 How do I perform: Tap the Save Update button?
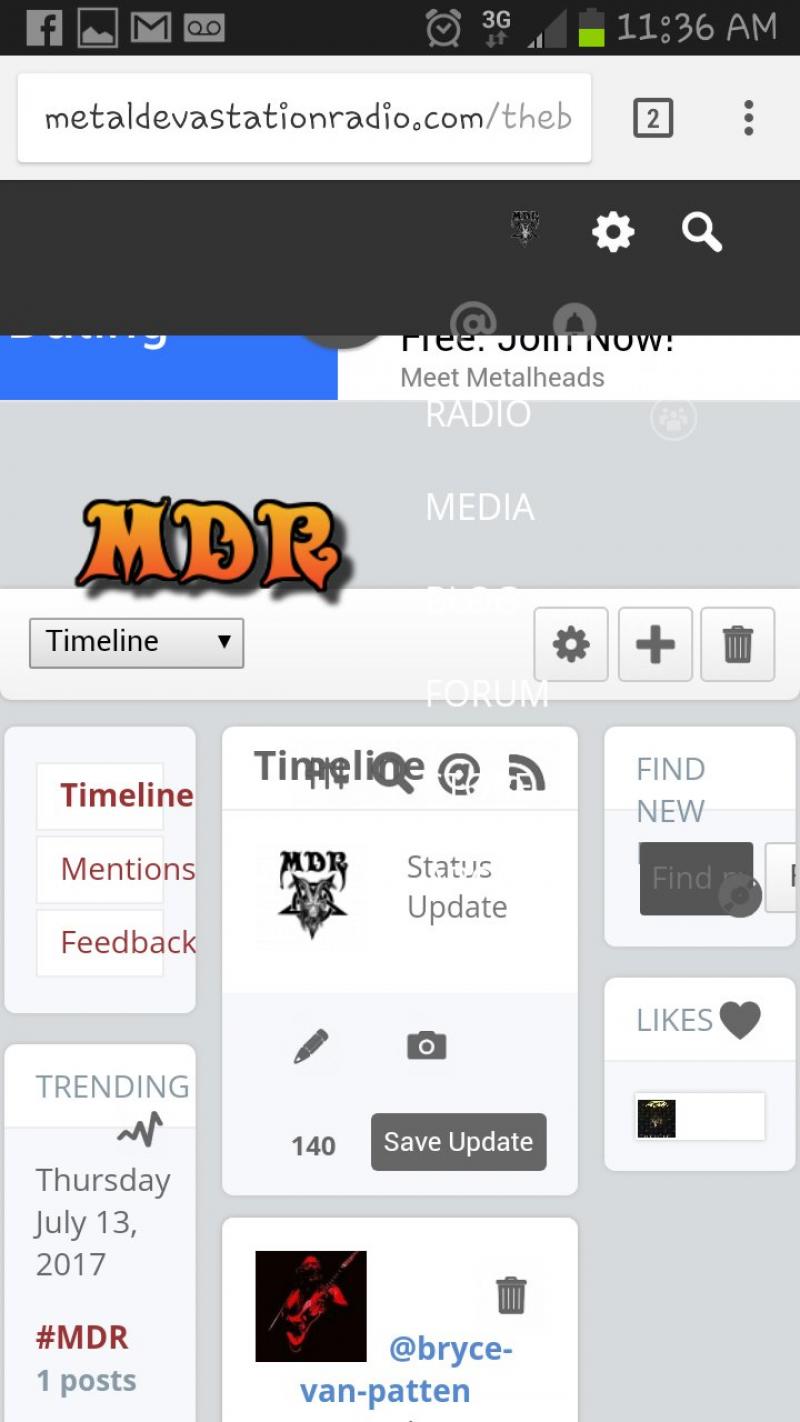[x=458, y=1142]
